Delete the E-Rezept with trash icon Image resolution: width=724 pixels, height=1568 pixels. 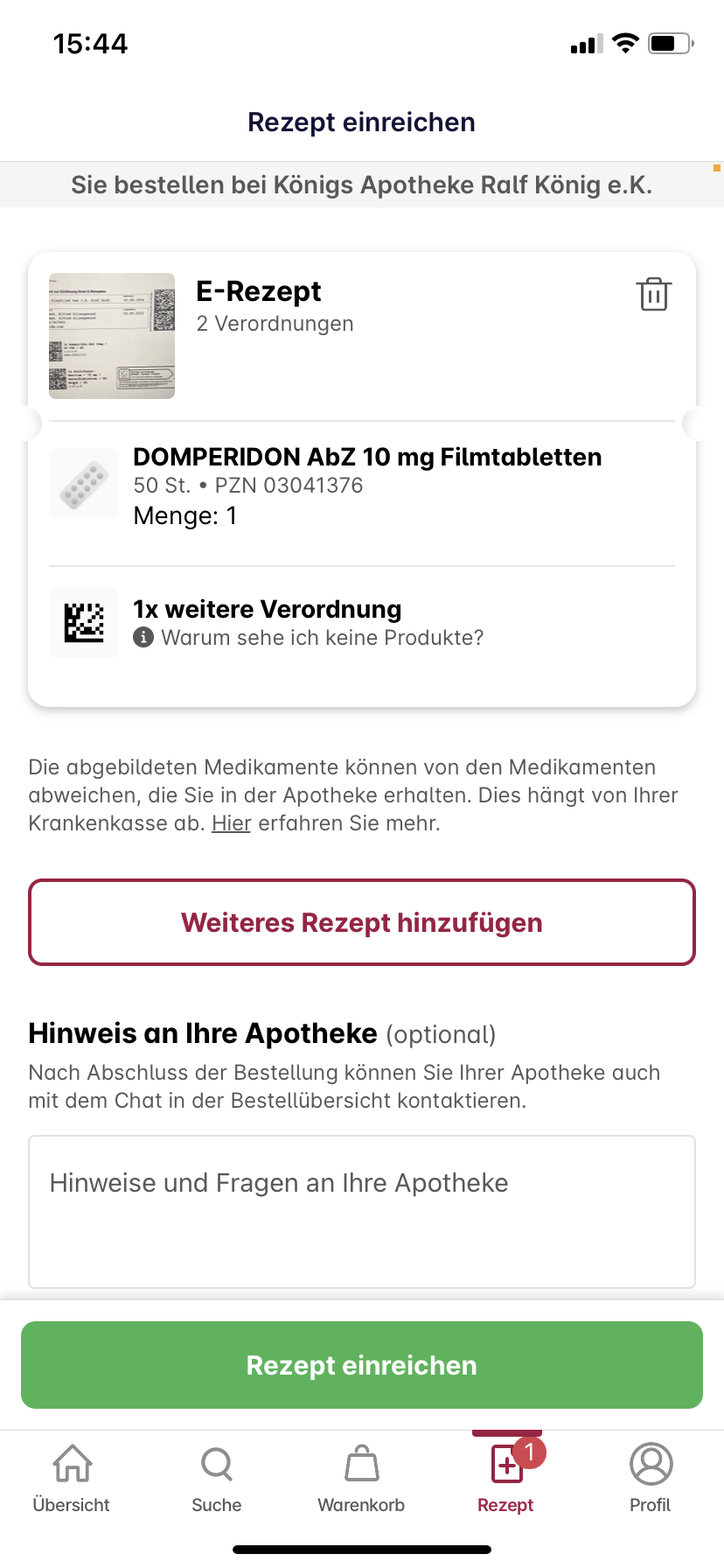pos(654,294)
